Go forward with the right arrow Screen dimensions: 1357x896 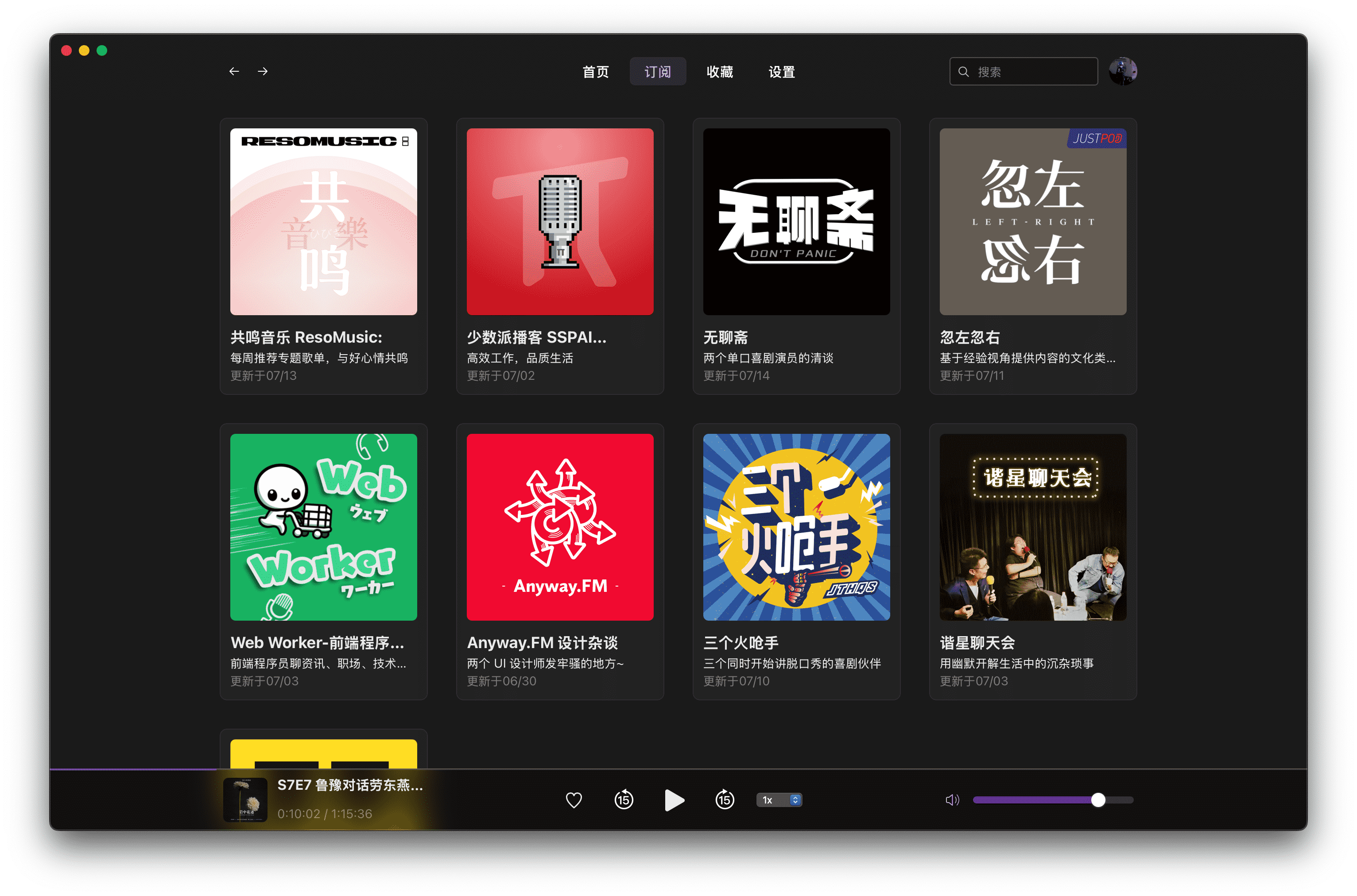[x=263, y=71]
